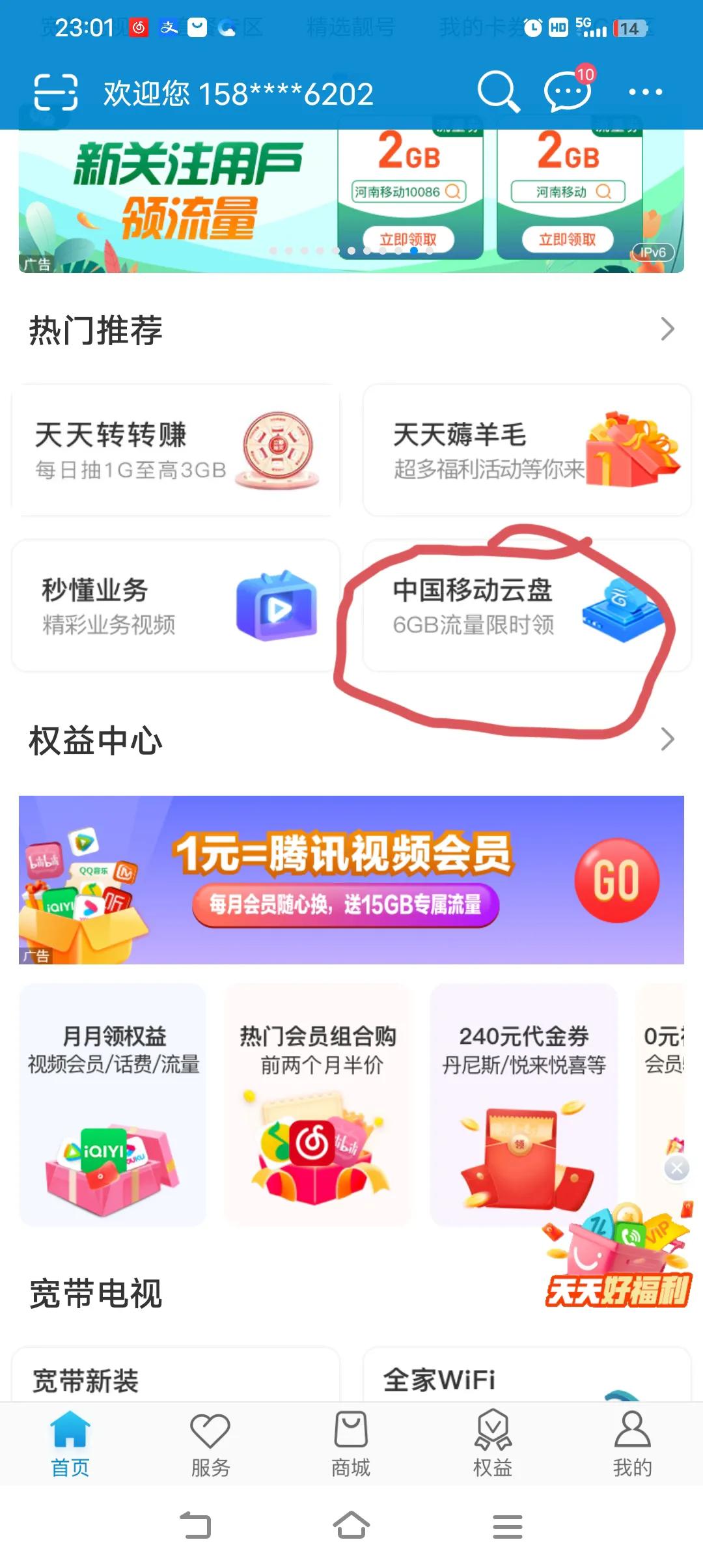Open 热门推荐 via its right chevron
This screenshot has height=1568, width=703.
[x=668, y=330]
